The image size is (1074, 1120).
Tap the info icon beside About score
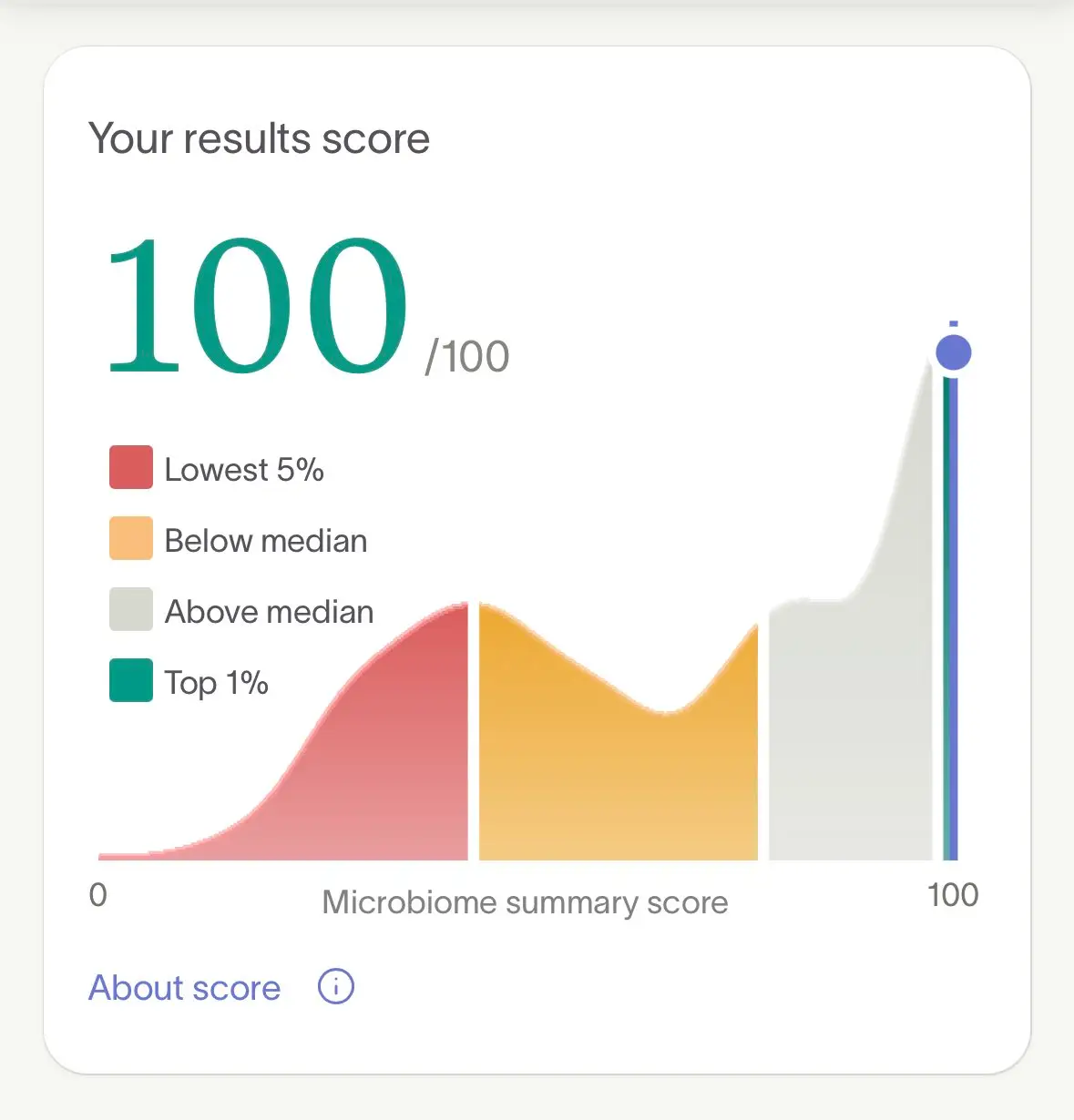pos(335,986)
